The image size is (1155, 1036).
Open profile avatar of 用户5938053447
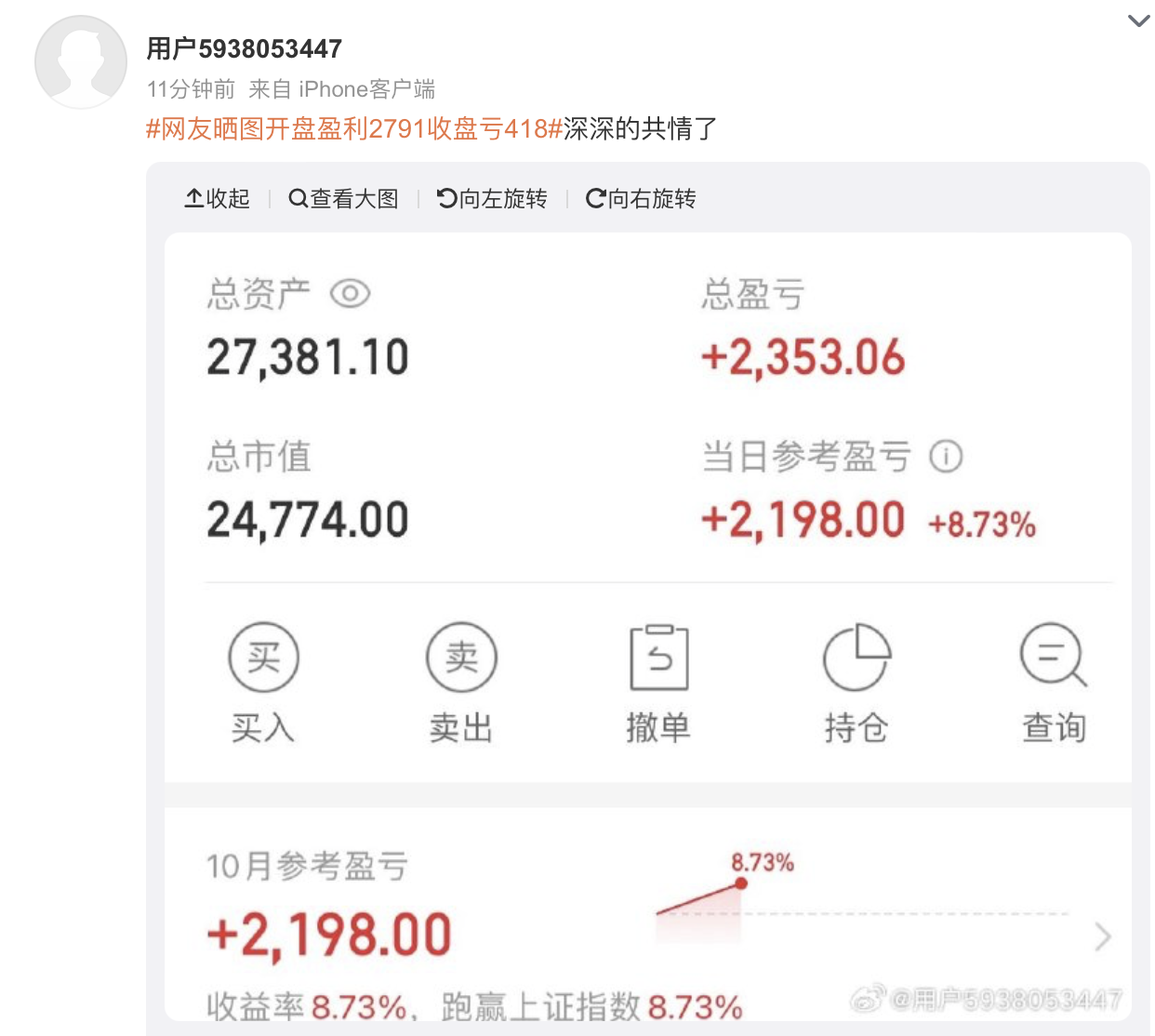pos(80,61)
